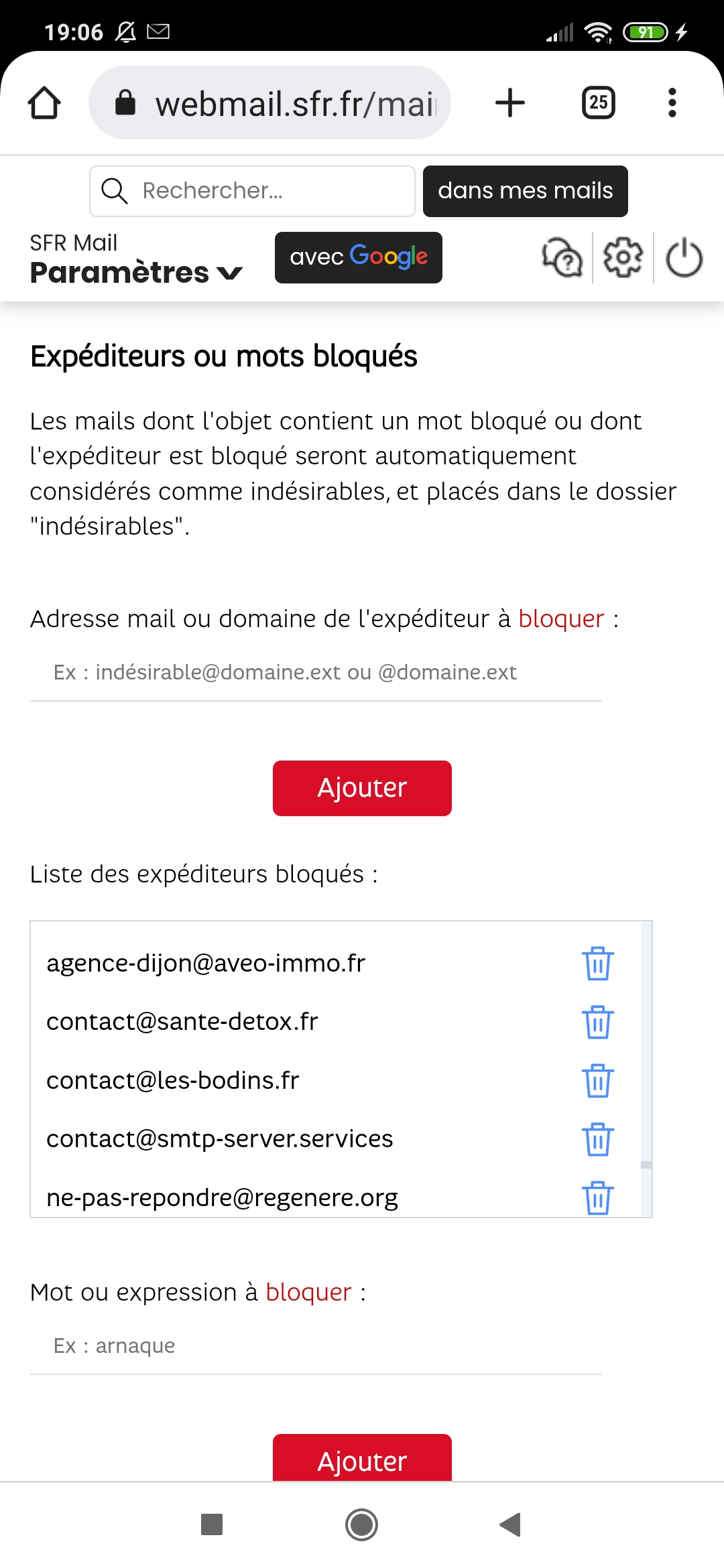Add the sender with the first Ajouter button
The width and height of the screenshot is (724, 1568).
(362, 788)
